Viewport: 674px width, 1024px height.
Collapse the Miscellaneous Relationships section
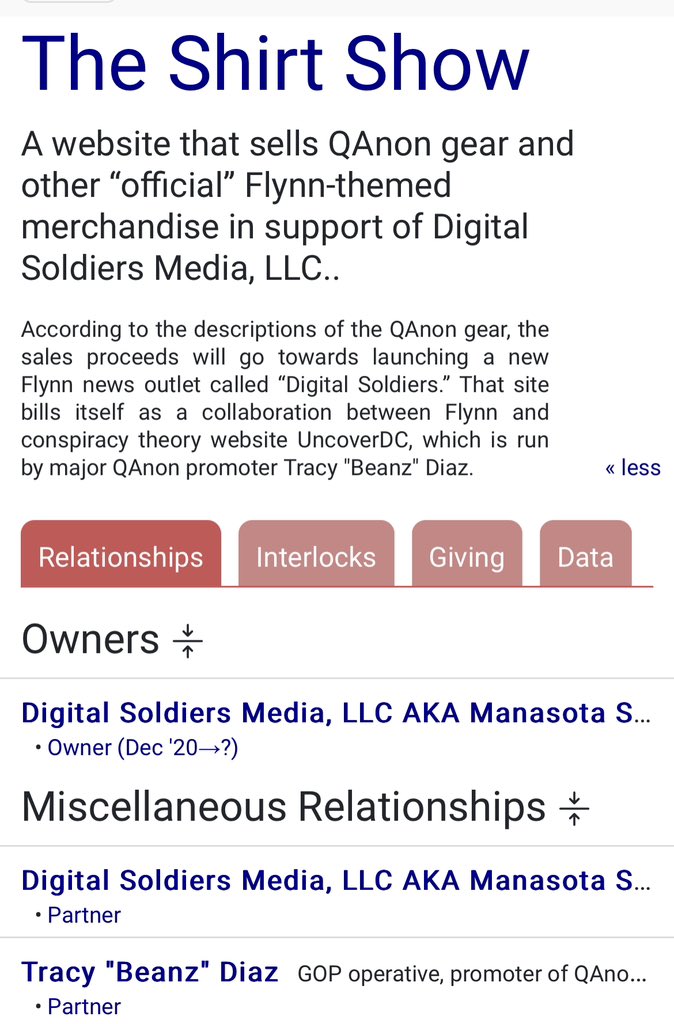tap(574, 807)
